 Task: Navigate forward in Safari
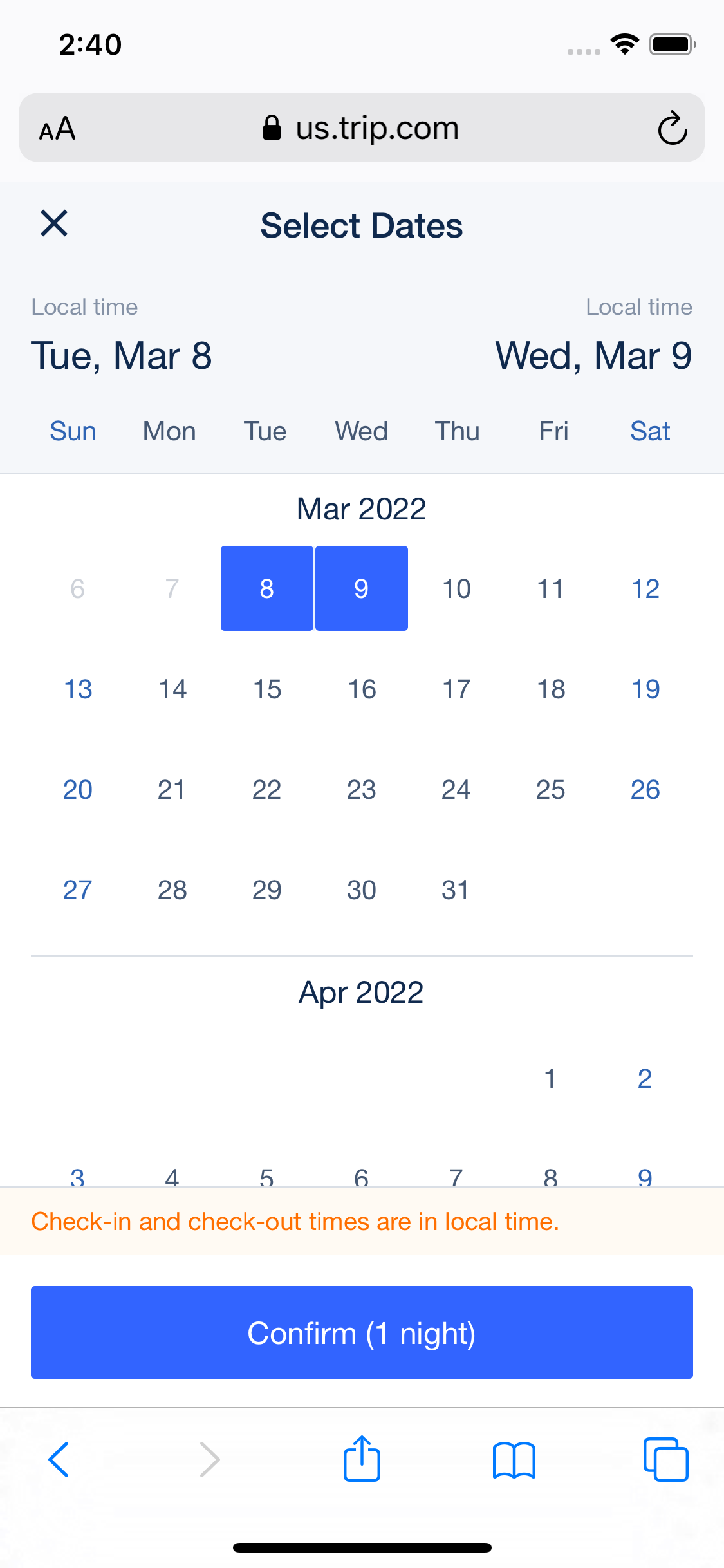coord(209,1460)
